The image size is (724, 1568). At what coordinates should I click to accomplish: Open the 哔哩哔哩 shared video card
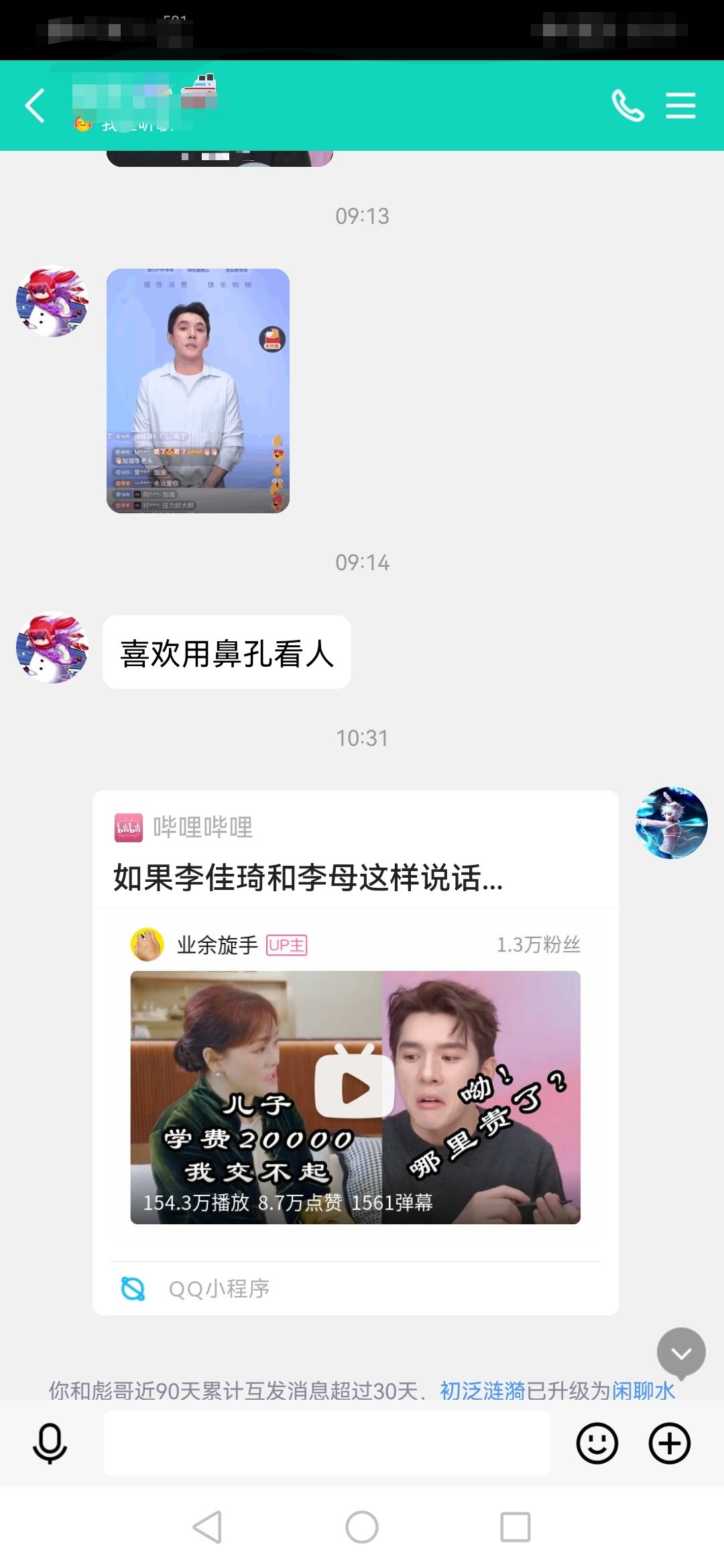[x=355, y=1052]
